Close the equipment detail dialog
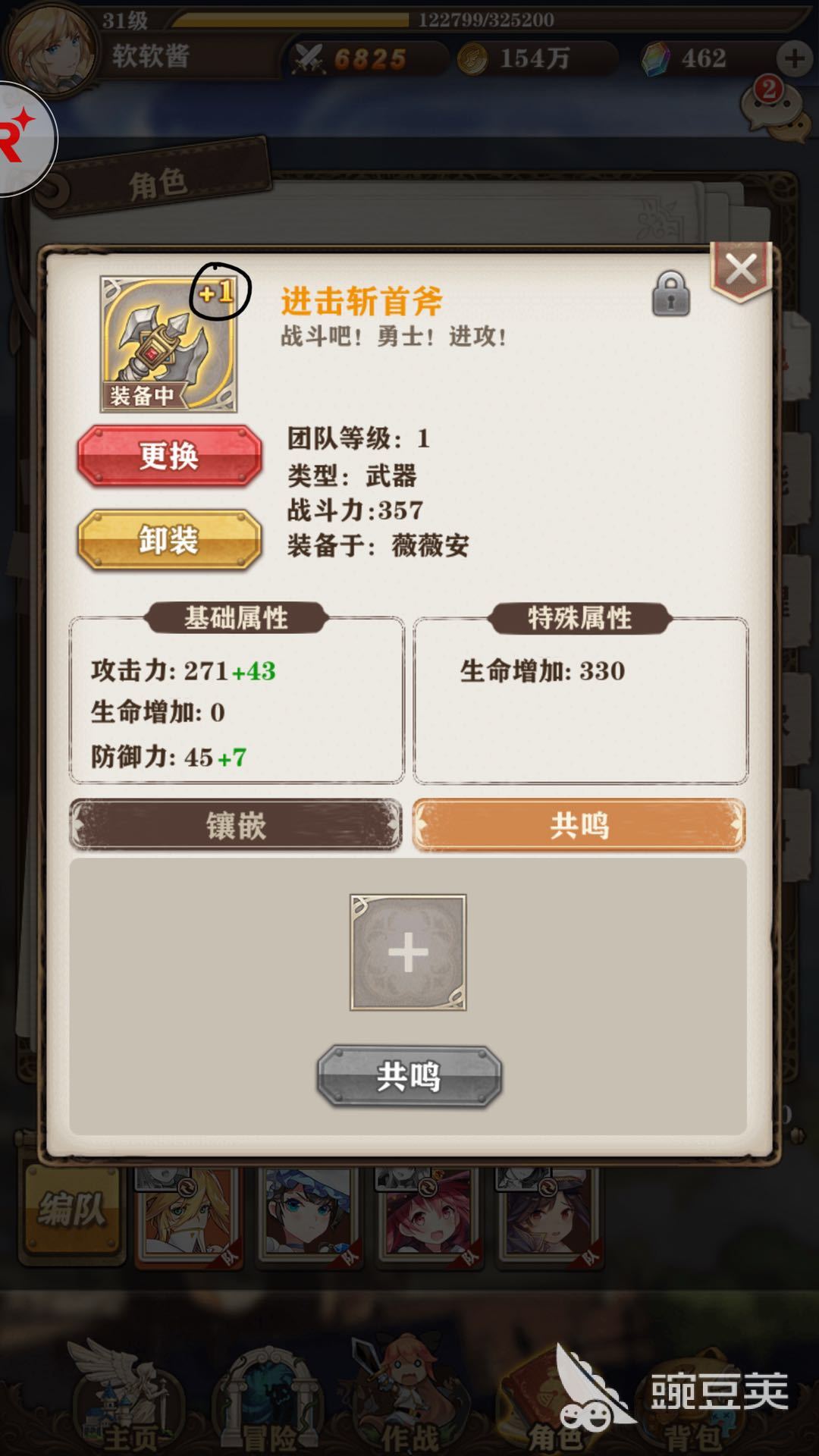 click(x=741, y=270)
